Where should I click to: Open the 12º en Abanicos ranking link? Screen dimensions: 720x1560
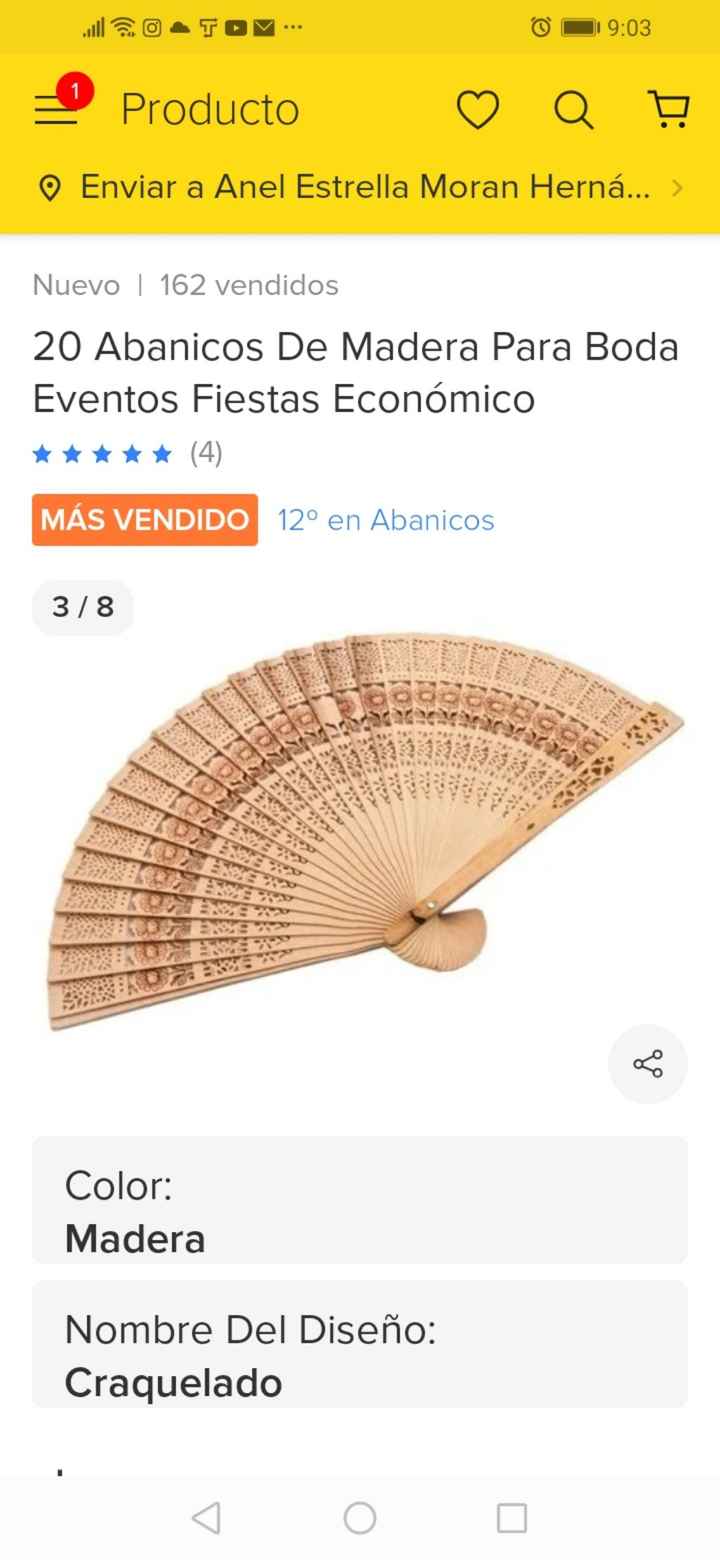tap(386, 520)
